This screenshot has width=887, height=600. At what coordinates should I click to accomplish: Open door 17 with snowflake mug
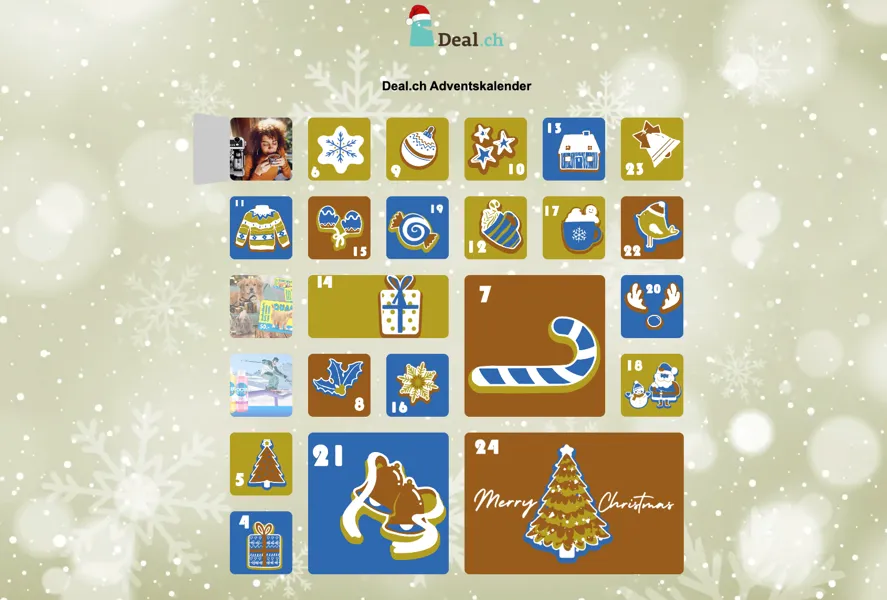coord(574,228)
